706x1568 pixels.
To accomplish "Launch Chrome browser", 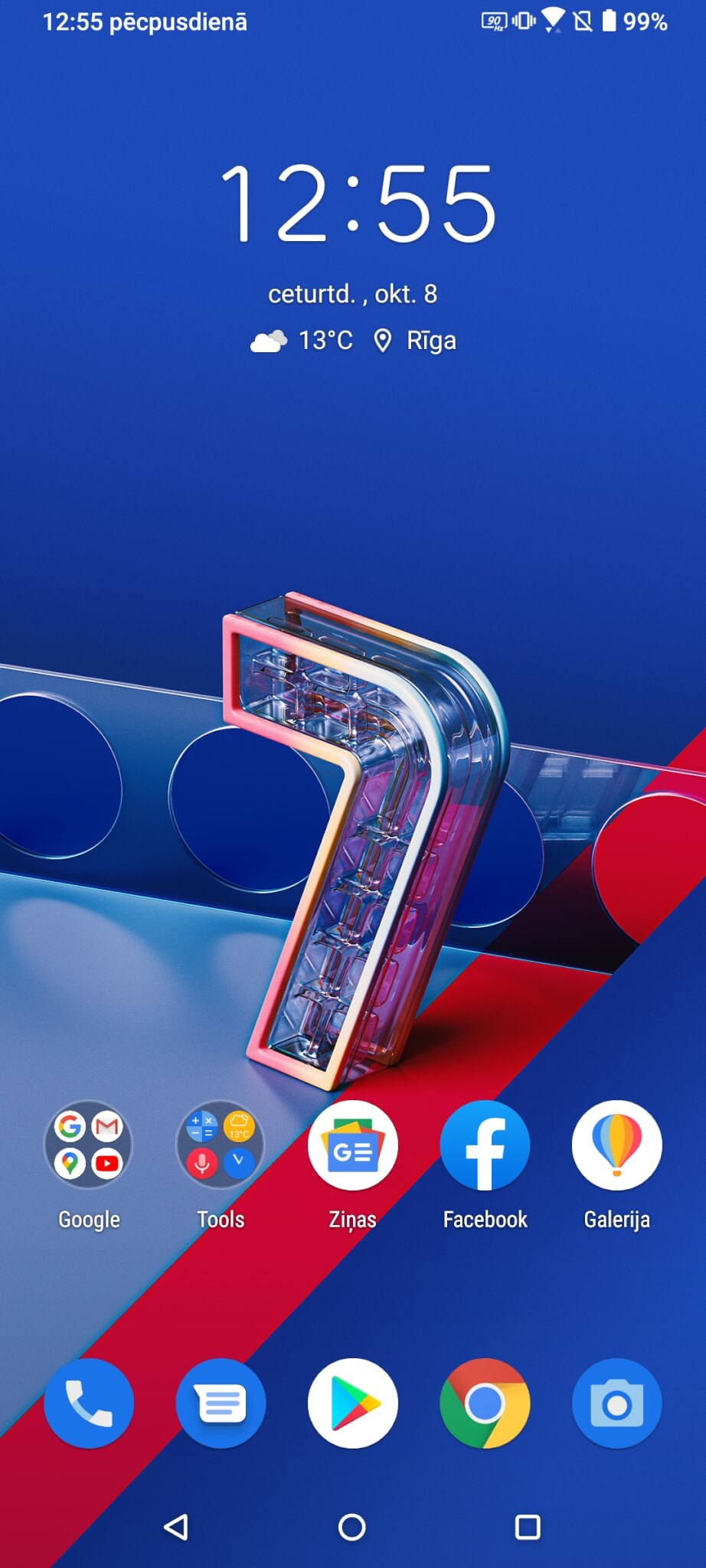I will pyautogui.click(x=485, y=1403).
